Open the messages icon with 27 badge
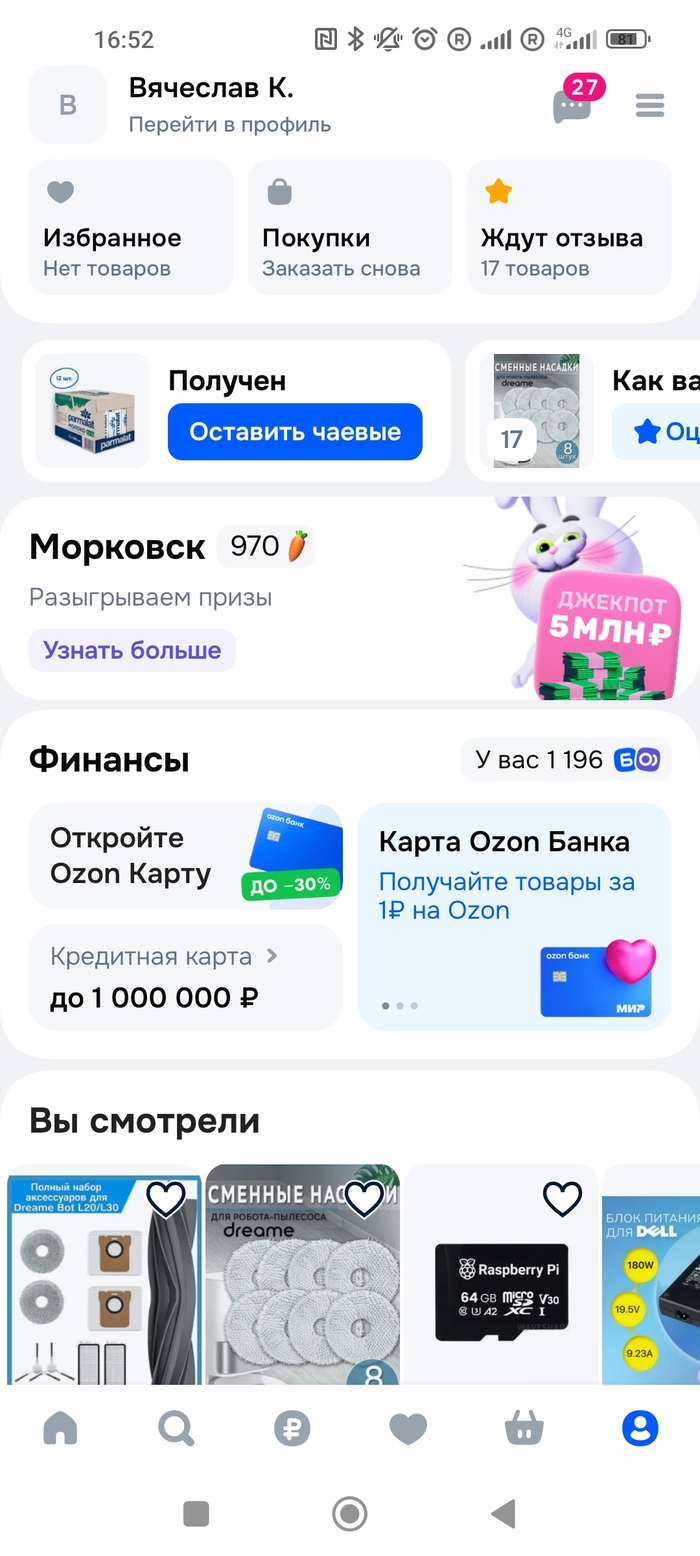Viewport: 700px width, 1556px height. coord(572,105)
